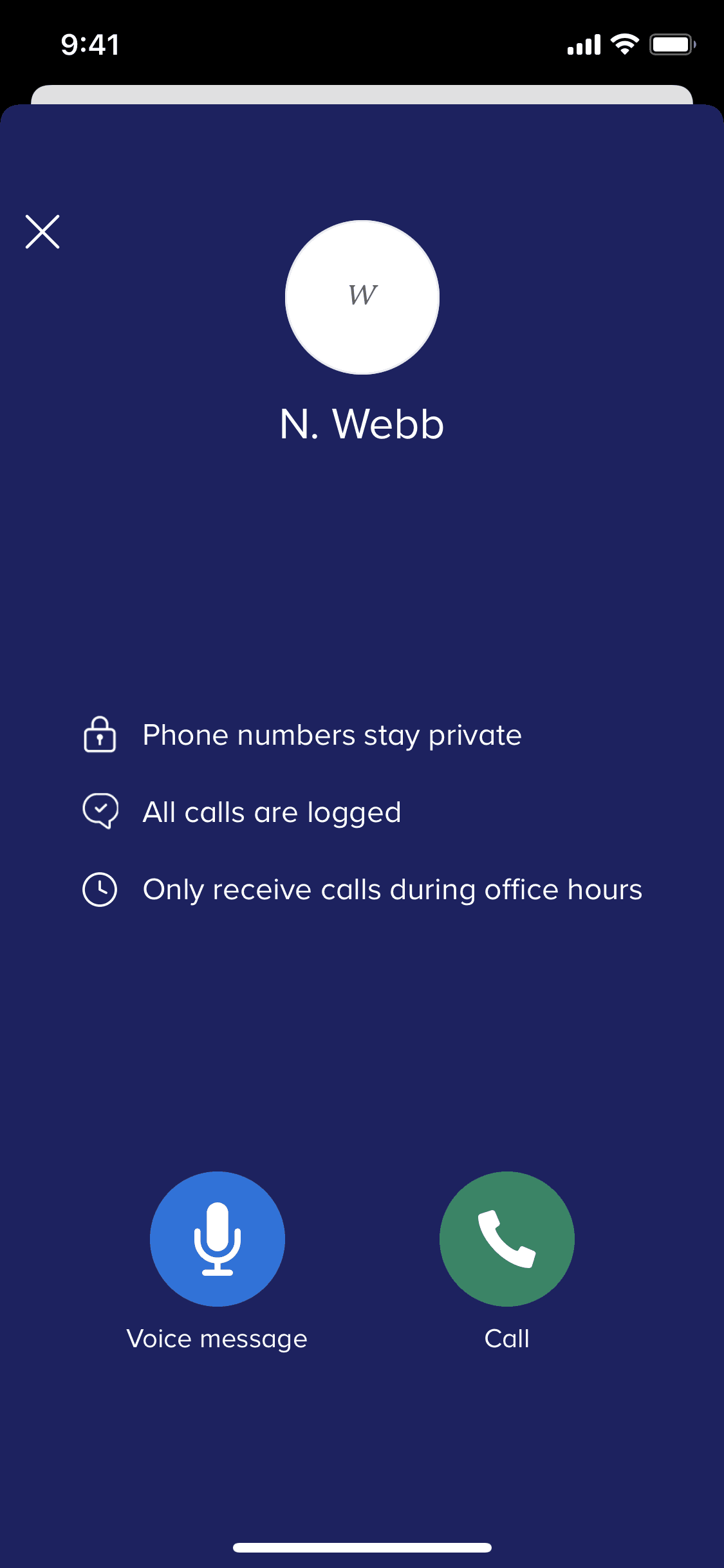Start a call with N. Webb

tap(506, 1238)
